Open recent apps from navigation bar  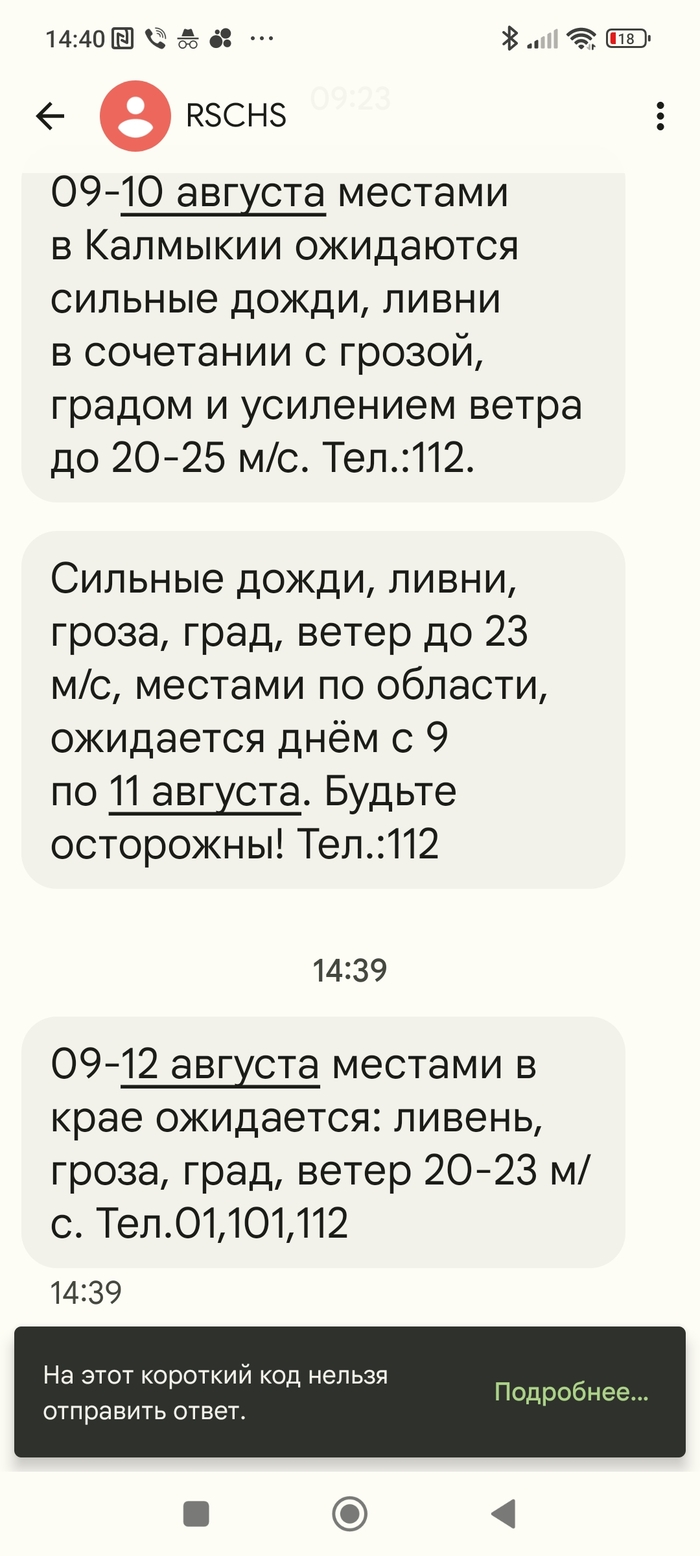pos(196,1513)
